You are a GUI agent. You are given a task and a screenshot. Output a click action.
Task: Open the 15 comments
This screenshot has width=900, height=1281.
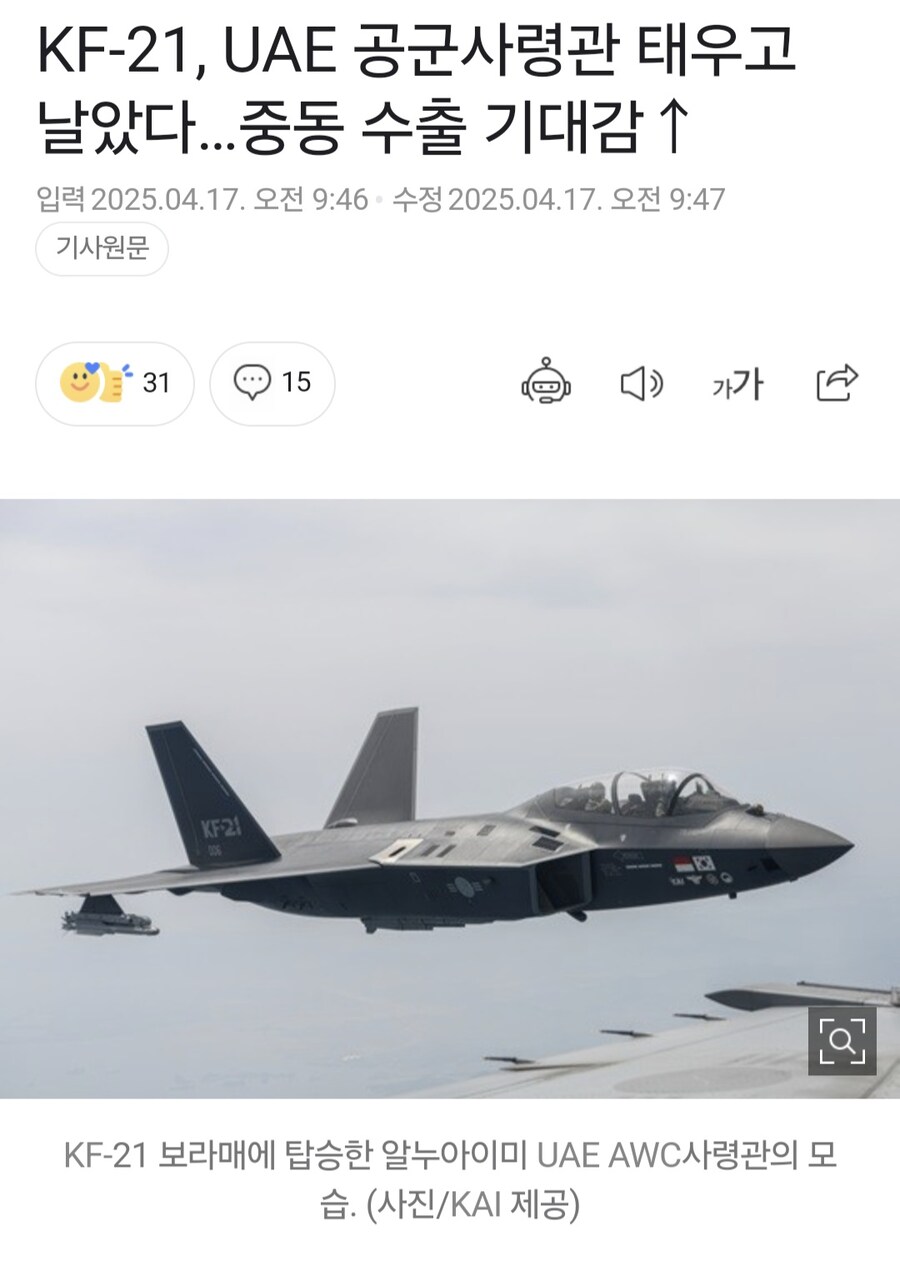pyautogui.click(x=272, y=383)
